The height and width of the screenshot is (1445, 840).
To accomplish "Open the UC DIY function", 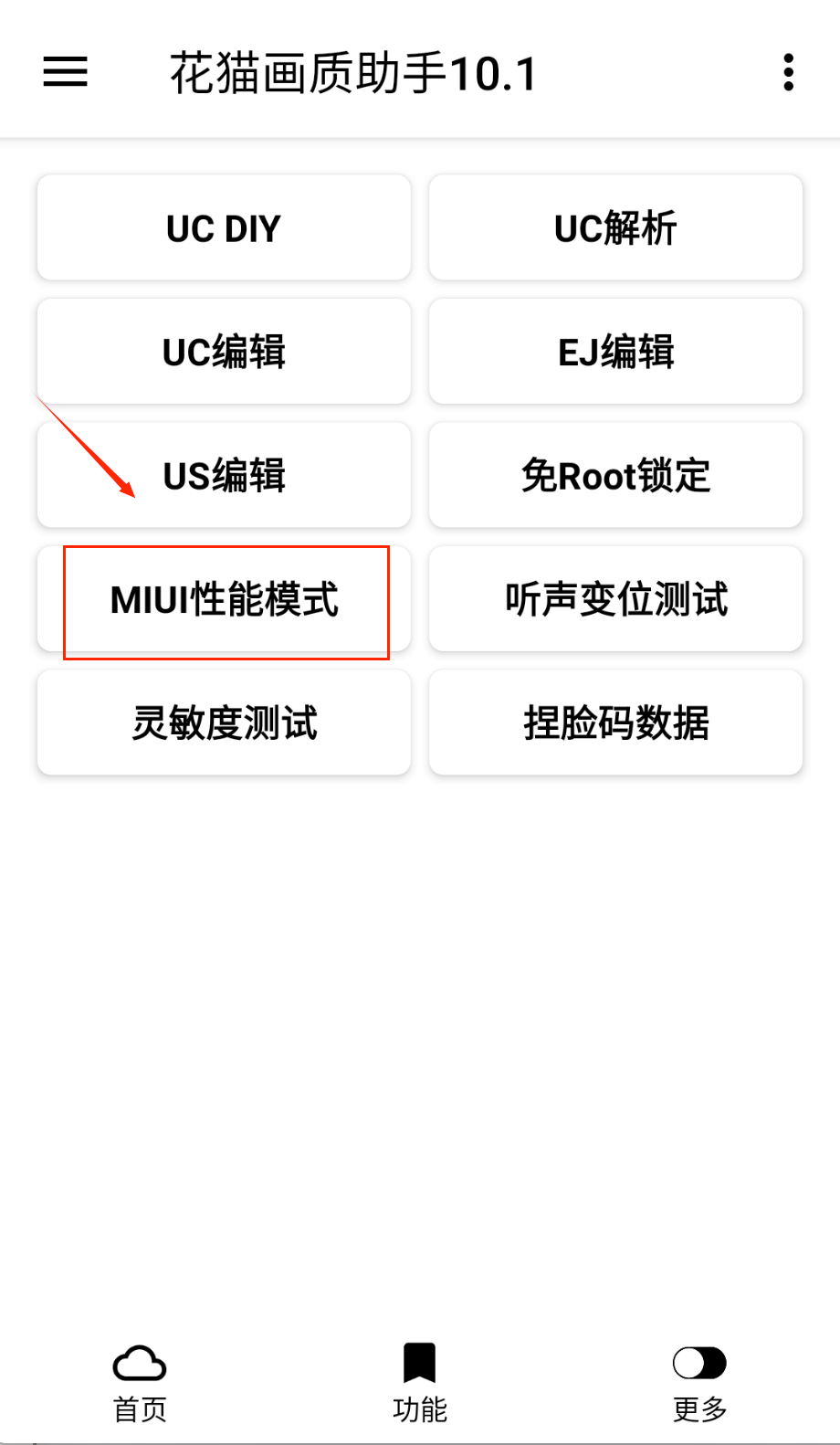I will (224, 227).
